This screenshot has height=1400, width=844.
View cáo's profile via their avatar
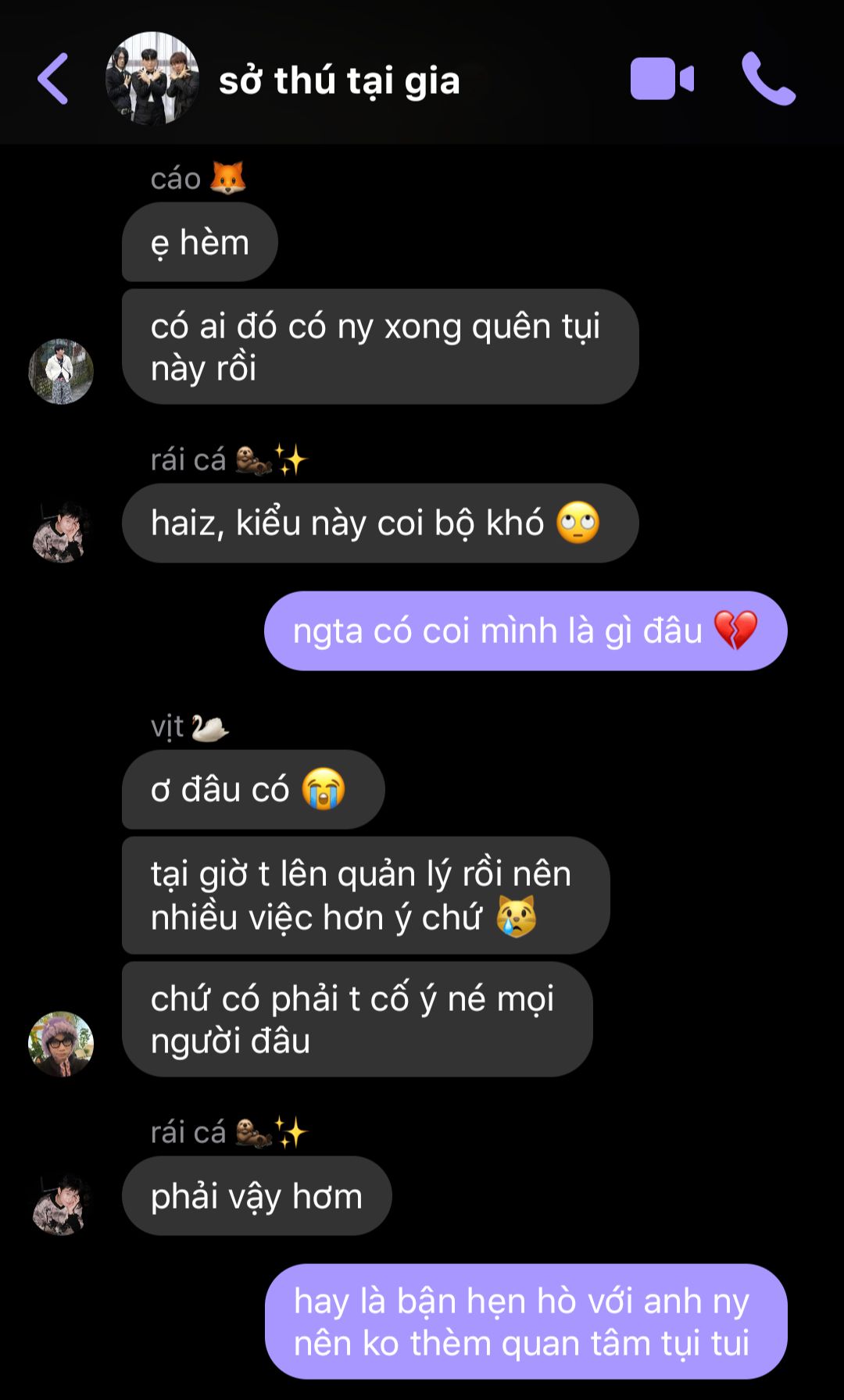tap(61, 371)
